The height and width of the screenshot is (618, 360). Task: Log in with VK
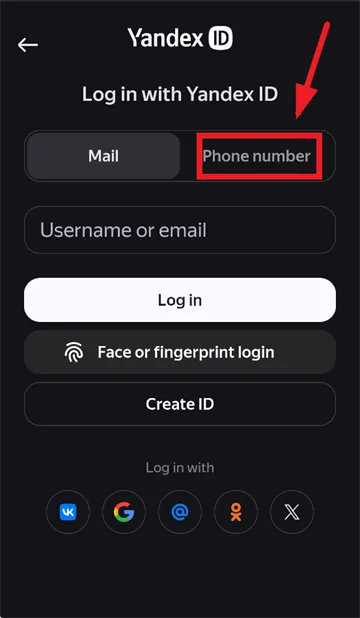[68, 512]
